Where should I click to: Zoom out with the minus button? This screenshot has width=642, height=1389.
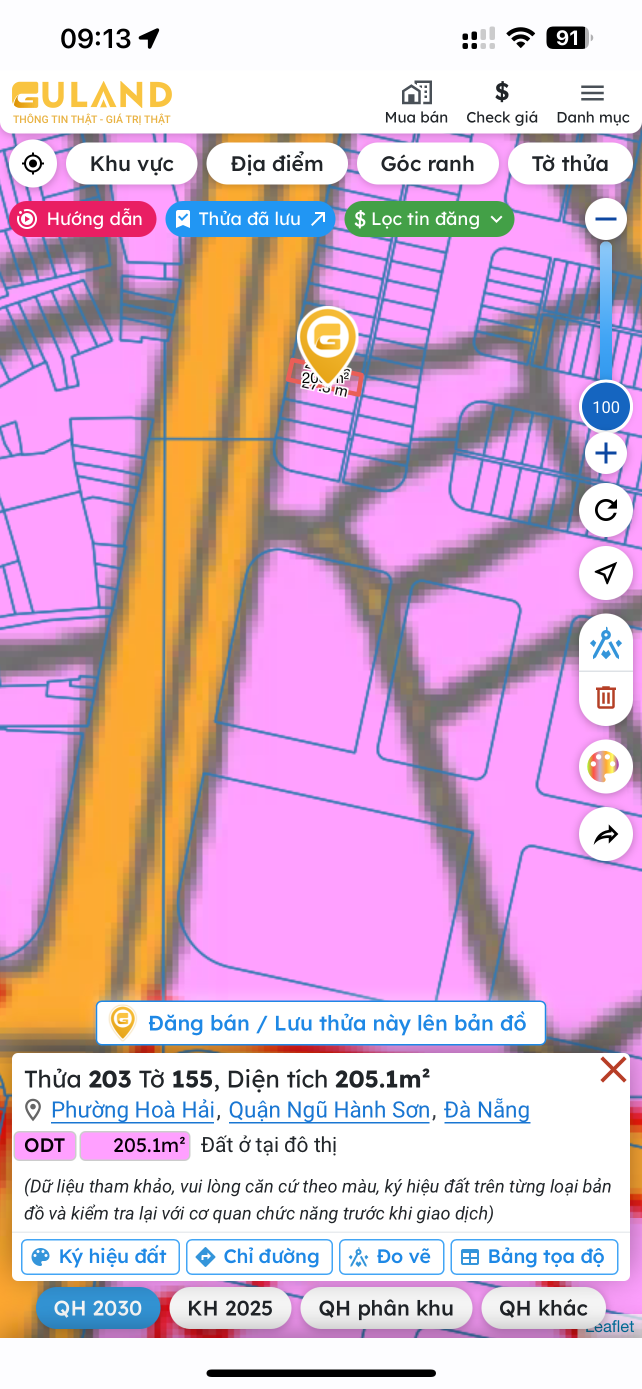click(x=605, y=218)
